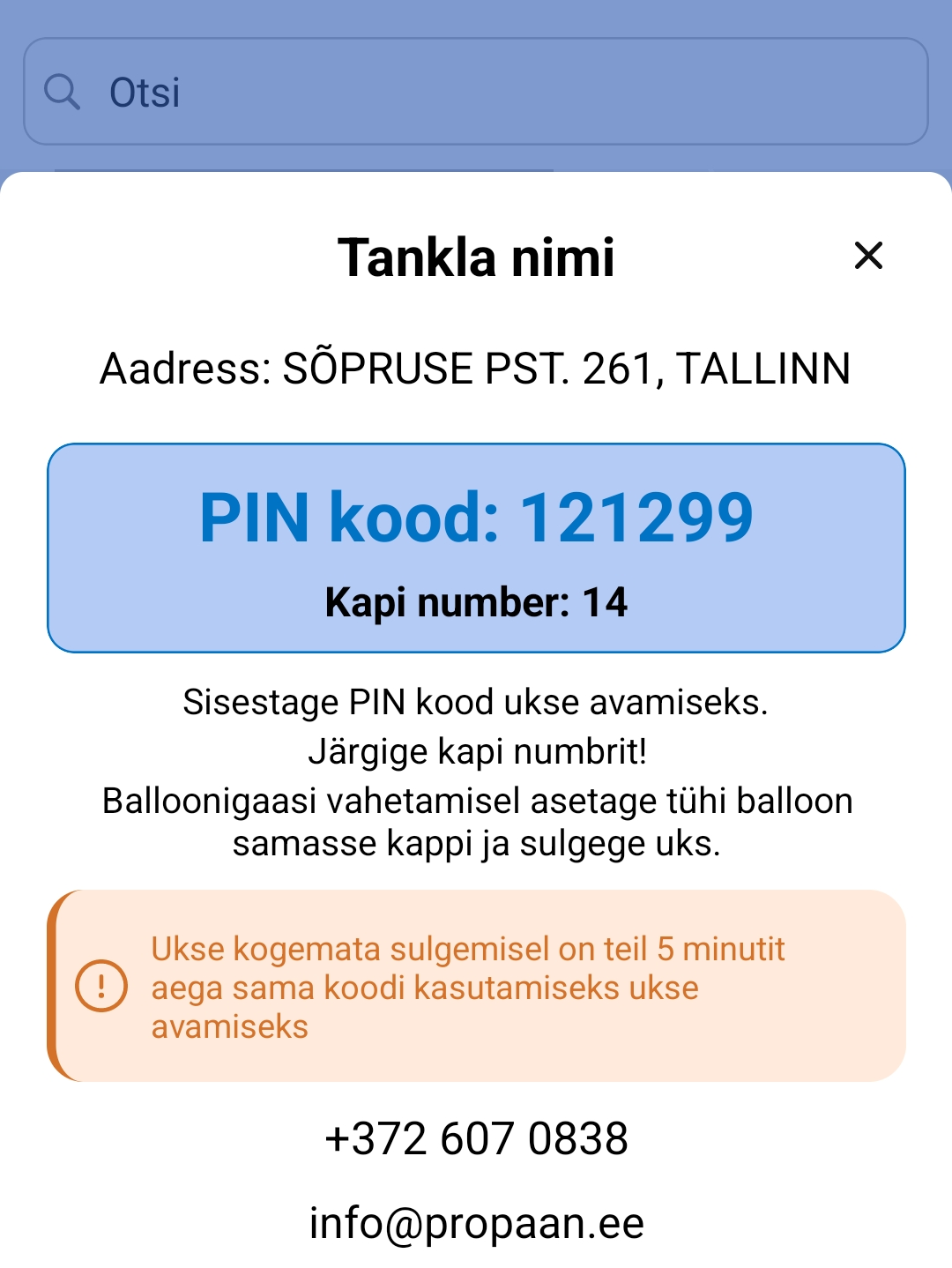The height and width of the screenshot is (1268, 952).
Task: Email info@propaan.ee
Action: 476,1223
